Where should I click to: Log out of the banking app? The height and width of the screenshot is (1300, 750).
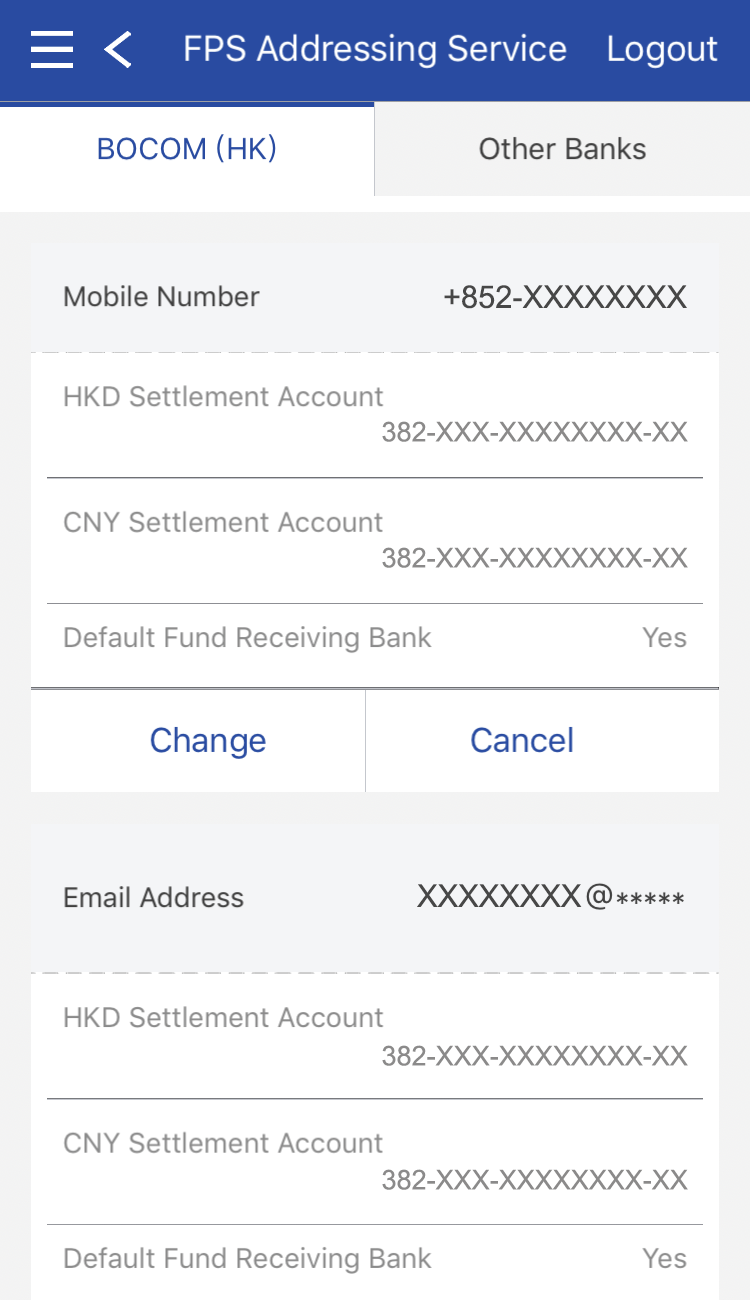coord(661,49)
